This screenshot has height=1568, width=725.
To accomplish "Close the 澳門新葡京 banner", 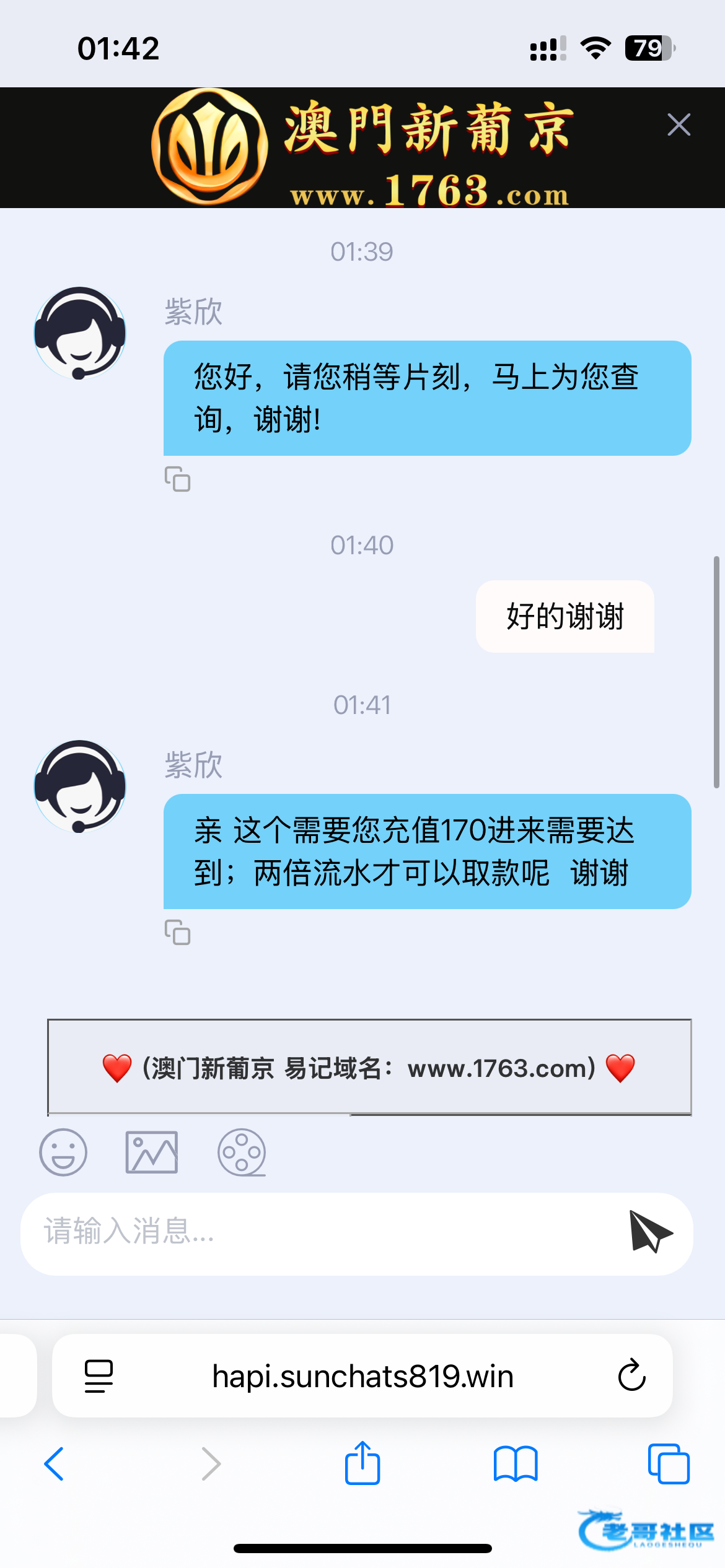I will point(679,124).
